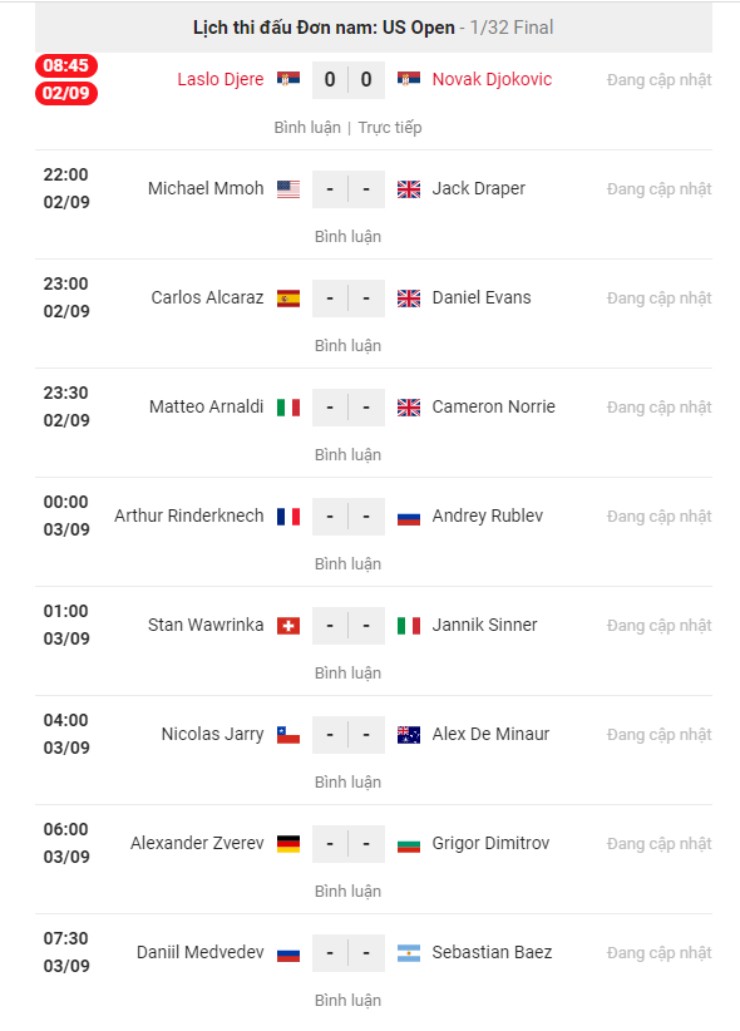The image size is (740, 1031).
Task: Tap Bình luận under Rinderknech vs Rublev
Action: pyautogui.click(x=348, y=563)
